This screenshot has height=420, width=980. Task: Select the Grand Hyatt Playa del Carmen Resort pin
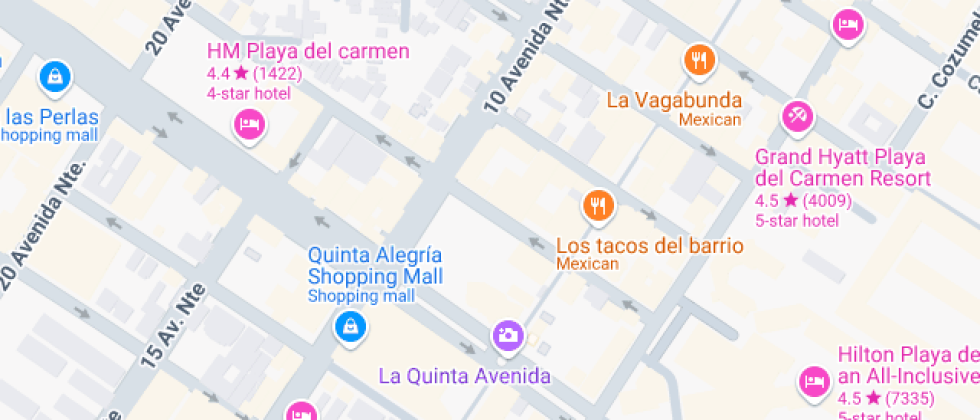(798, 116)
